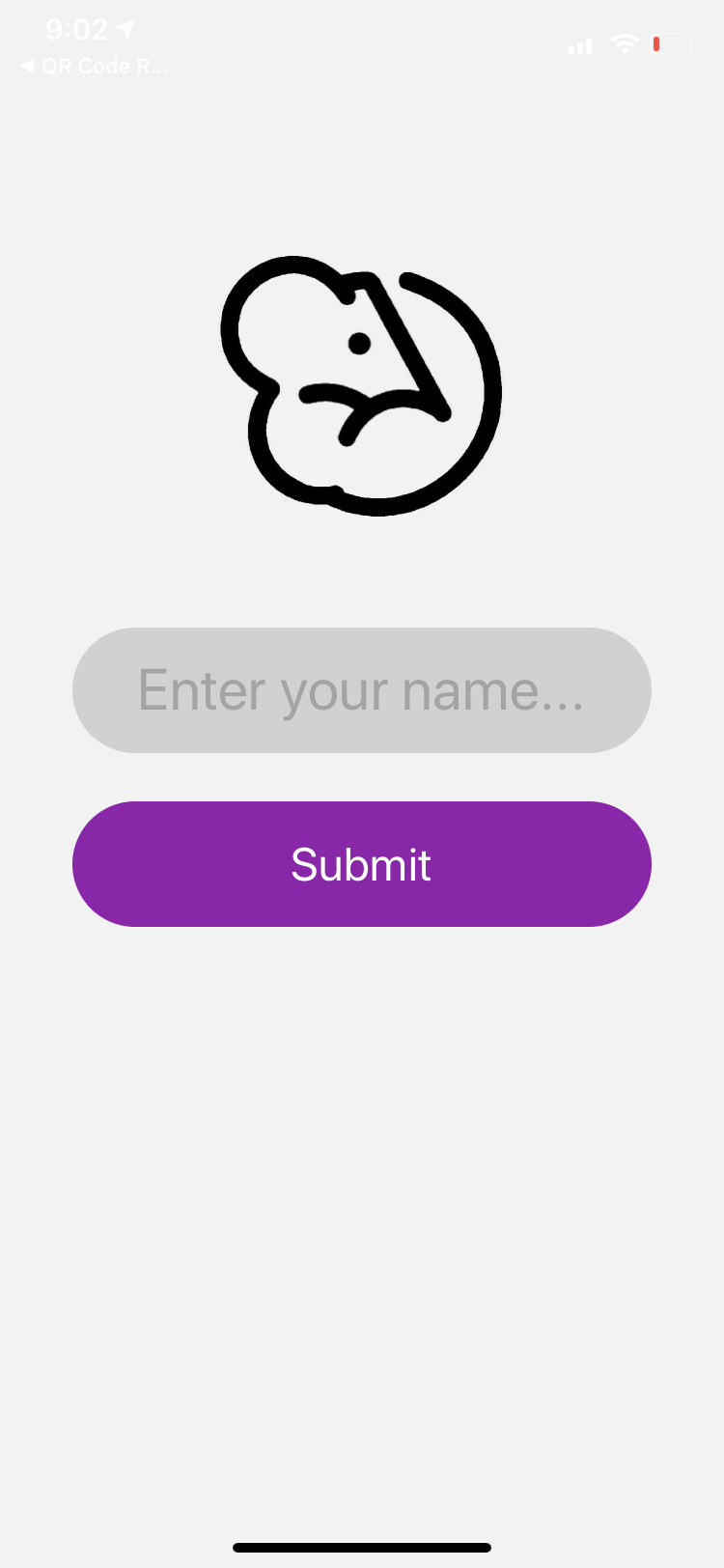Viewport: 724px width, 1568px height.
Task: Return to the QR Code Reader app
Action: 94,67
